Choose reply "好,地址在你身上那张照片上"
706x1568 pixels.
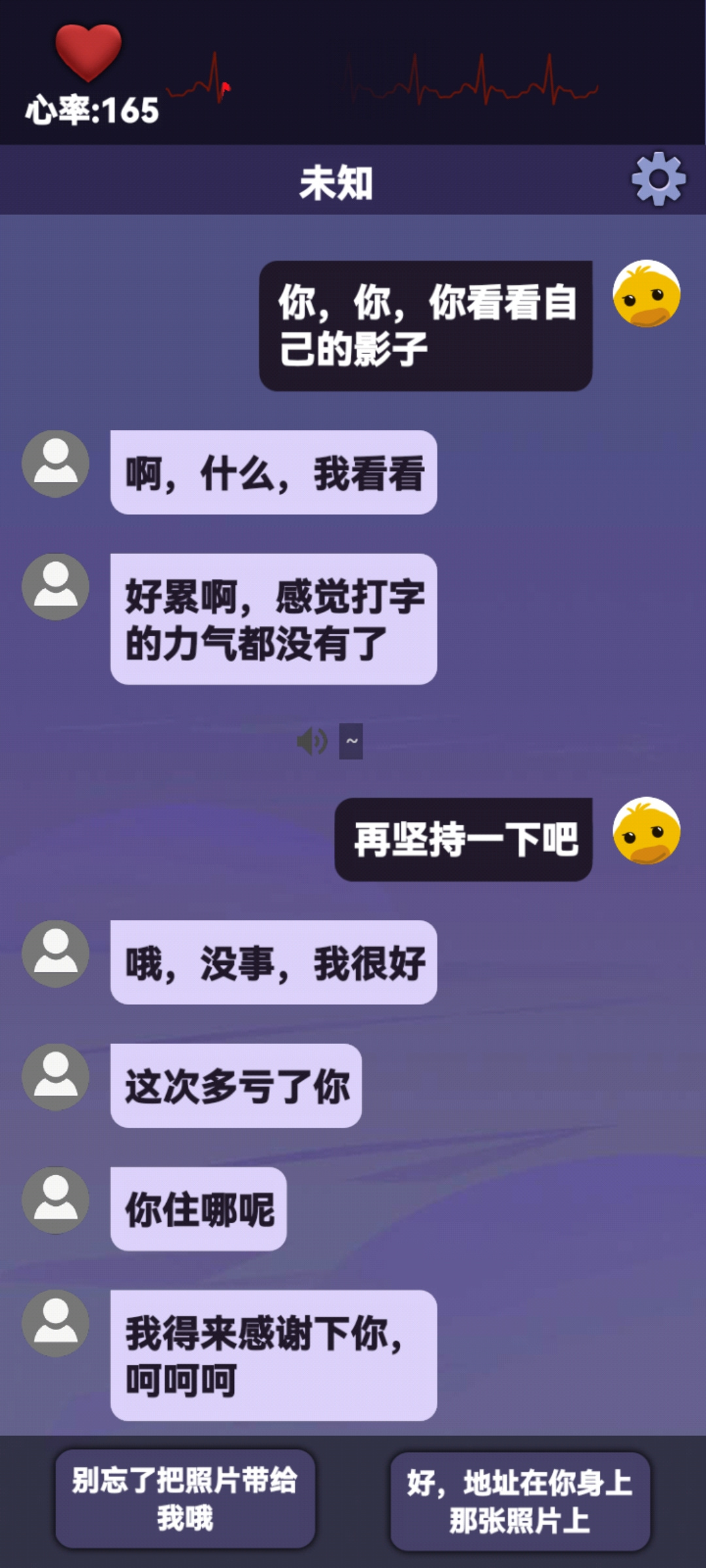point(520,1501)
